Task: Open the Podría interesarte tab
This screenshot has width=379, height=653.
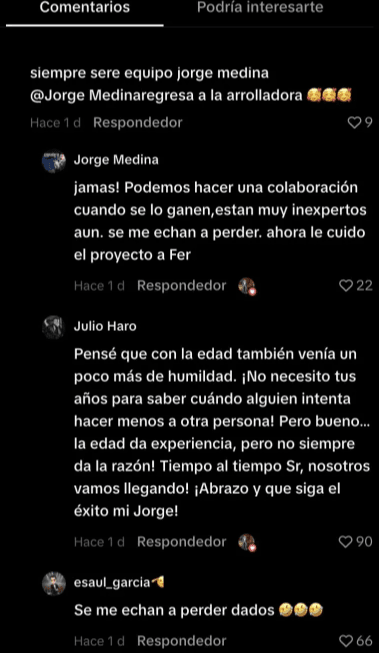Action: pyautogui.click(x=260, y=7)
